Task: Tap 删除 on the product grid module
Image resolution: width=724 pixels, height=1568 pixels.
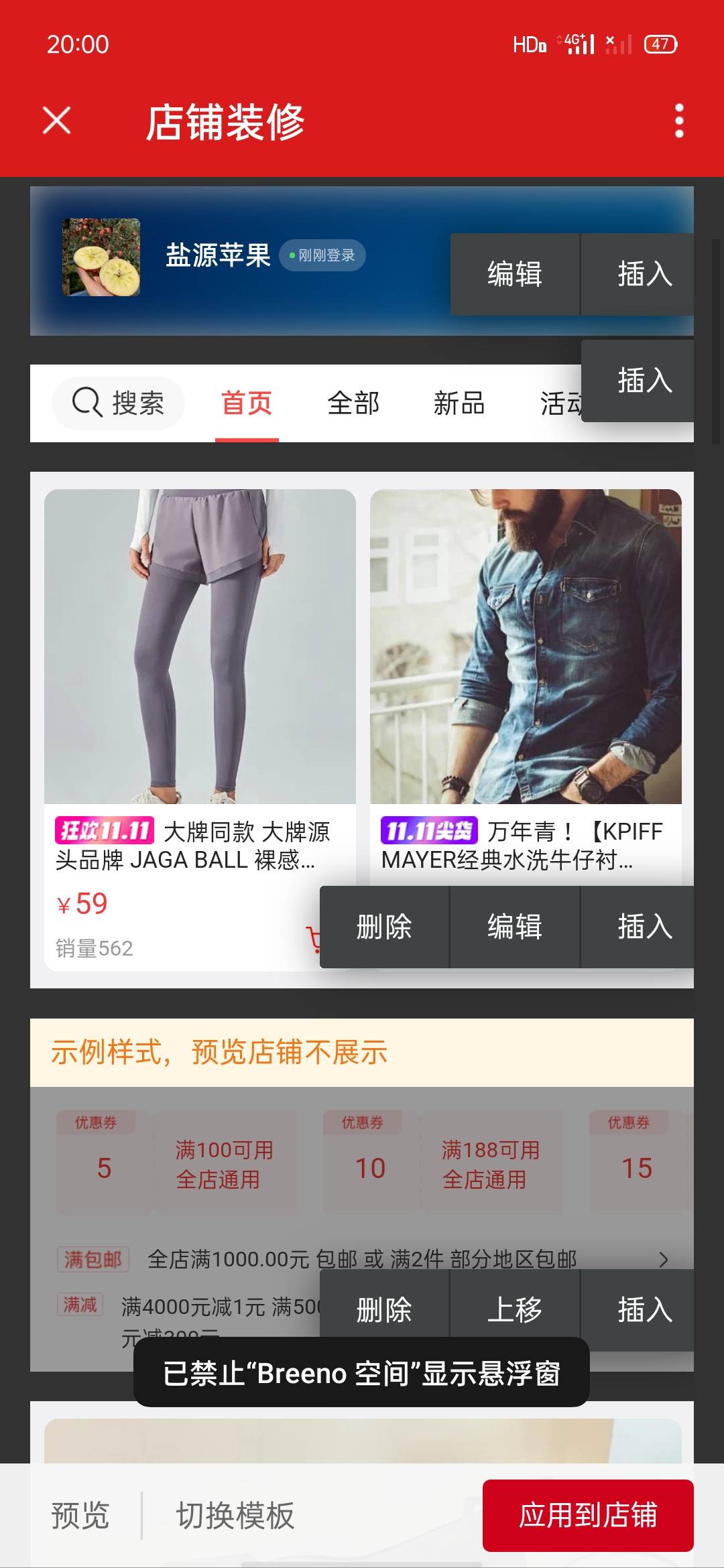Action: coord(384,927)
